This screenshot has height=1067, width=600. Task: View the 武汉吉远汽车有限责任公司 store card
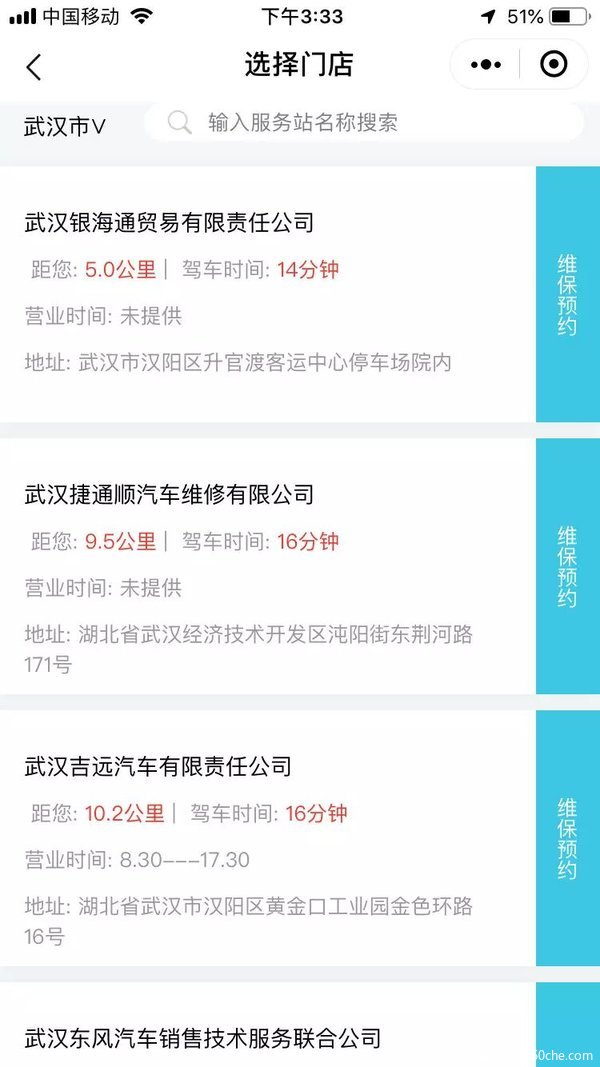[x=268, y=838]
